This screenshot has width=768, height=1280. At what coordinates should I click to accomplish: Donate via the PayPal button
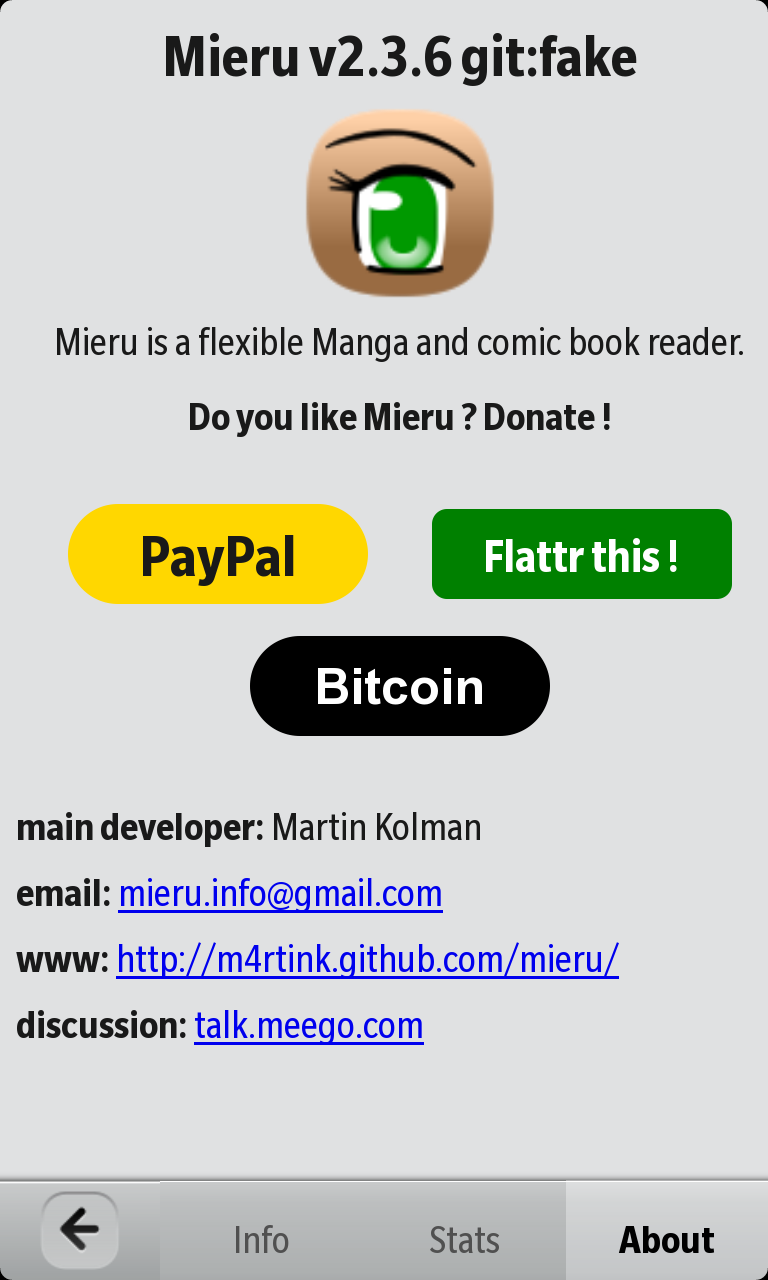tap(218, 554)
